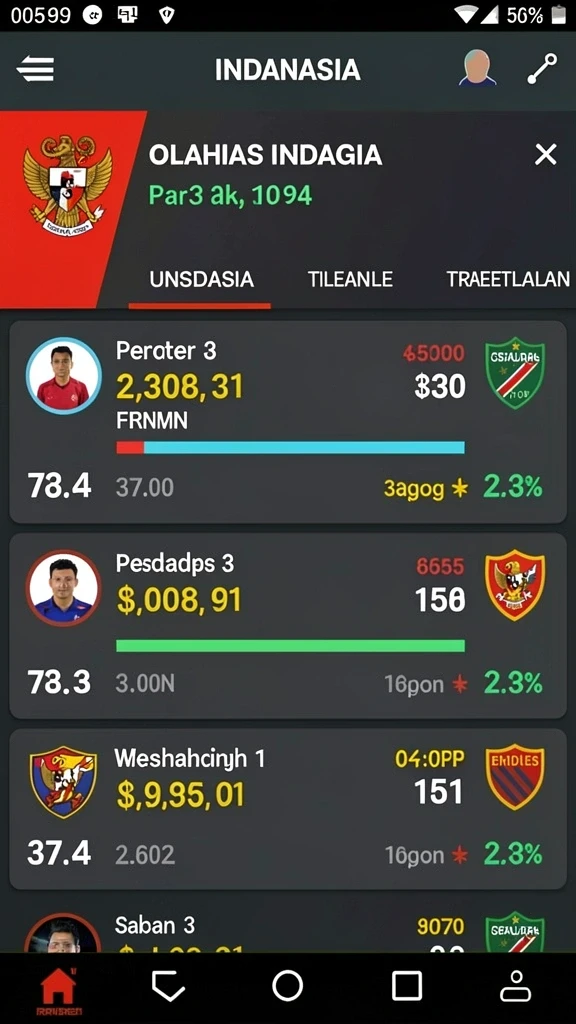576x1024 pixels.
Task: Close the Olahias Indagia header banner
Action: click(545, 155)
